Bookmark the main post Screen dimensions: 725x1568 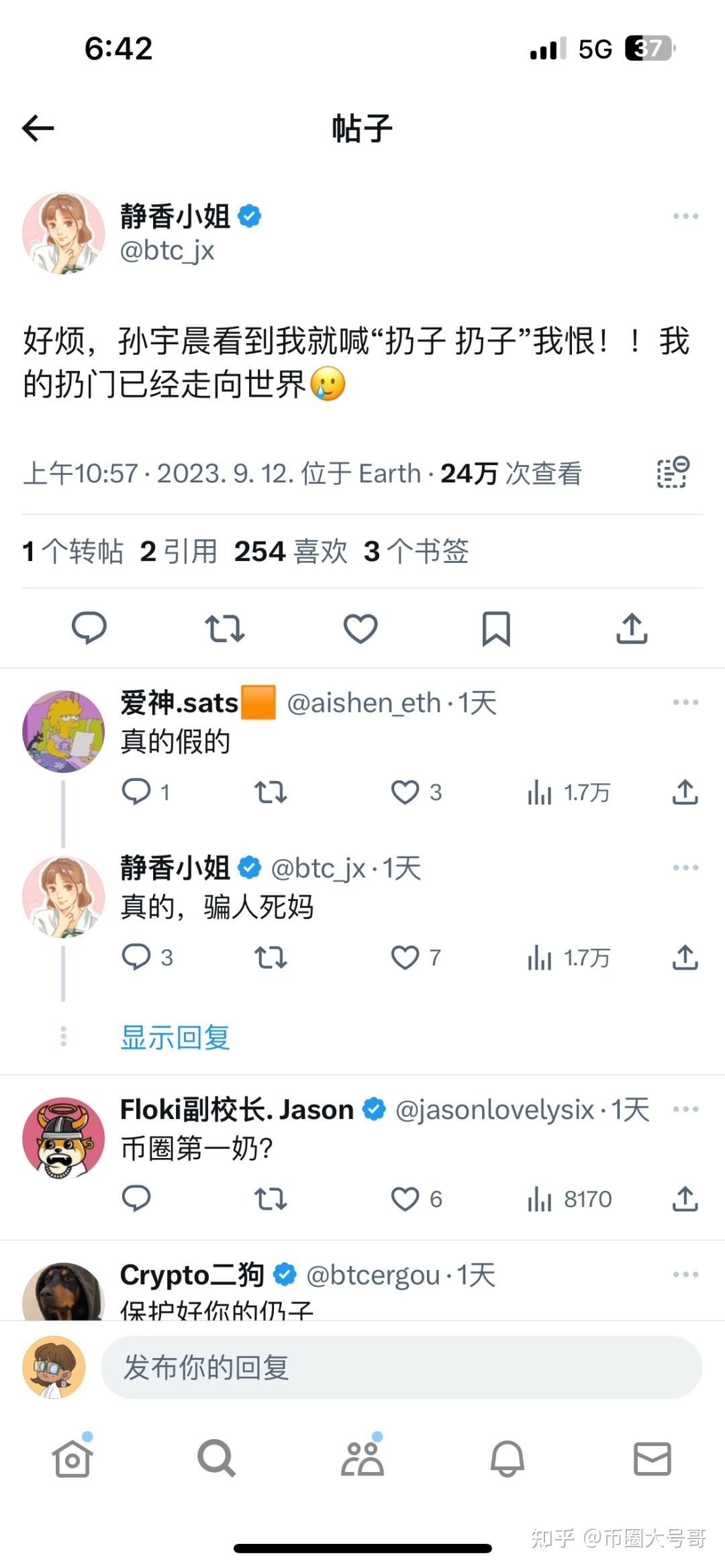496,629
